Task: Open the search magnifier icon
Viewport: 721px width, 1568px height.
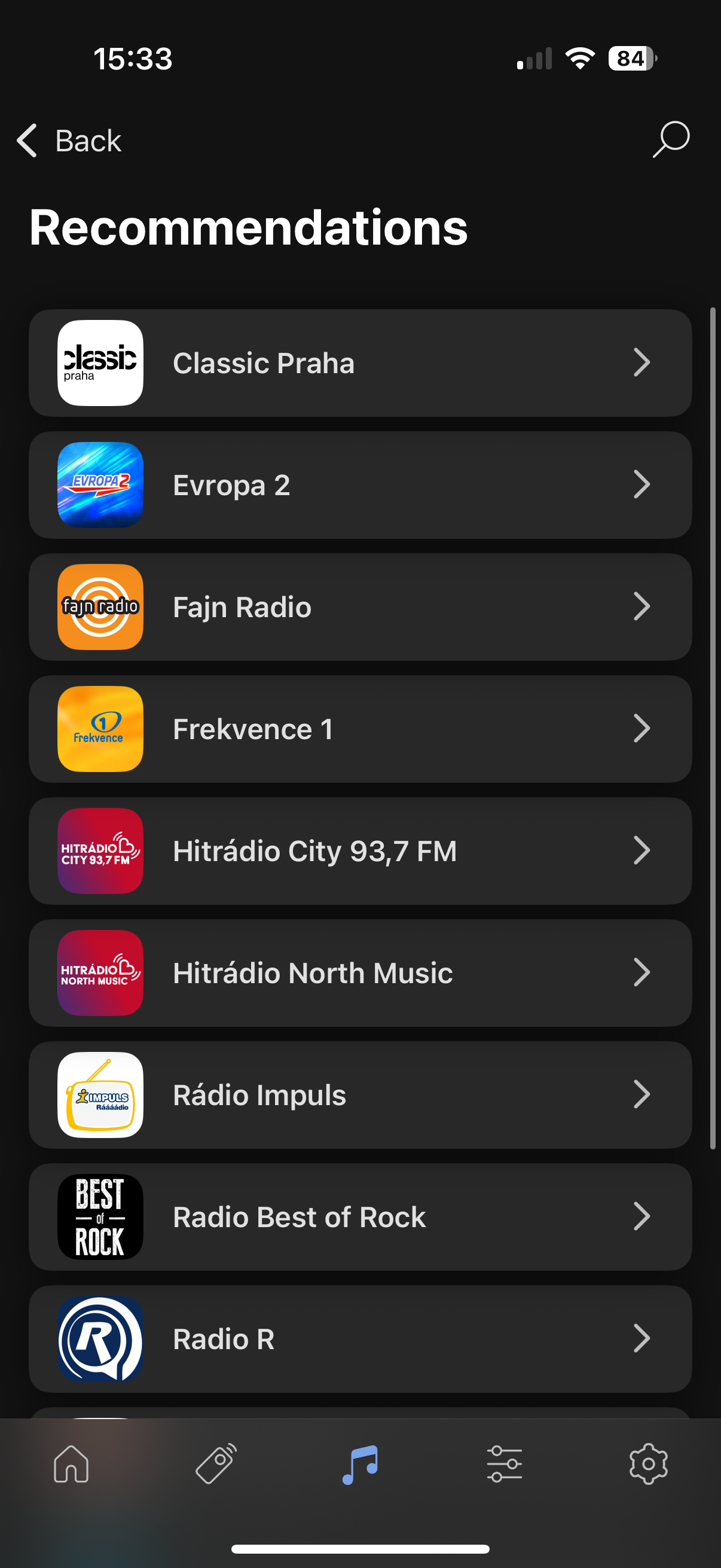Action: coord(671,139)
